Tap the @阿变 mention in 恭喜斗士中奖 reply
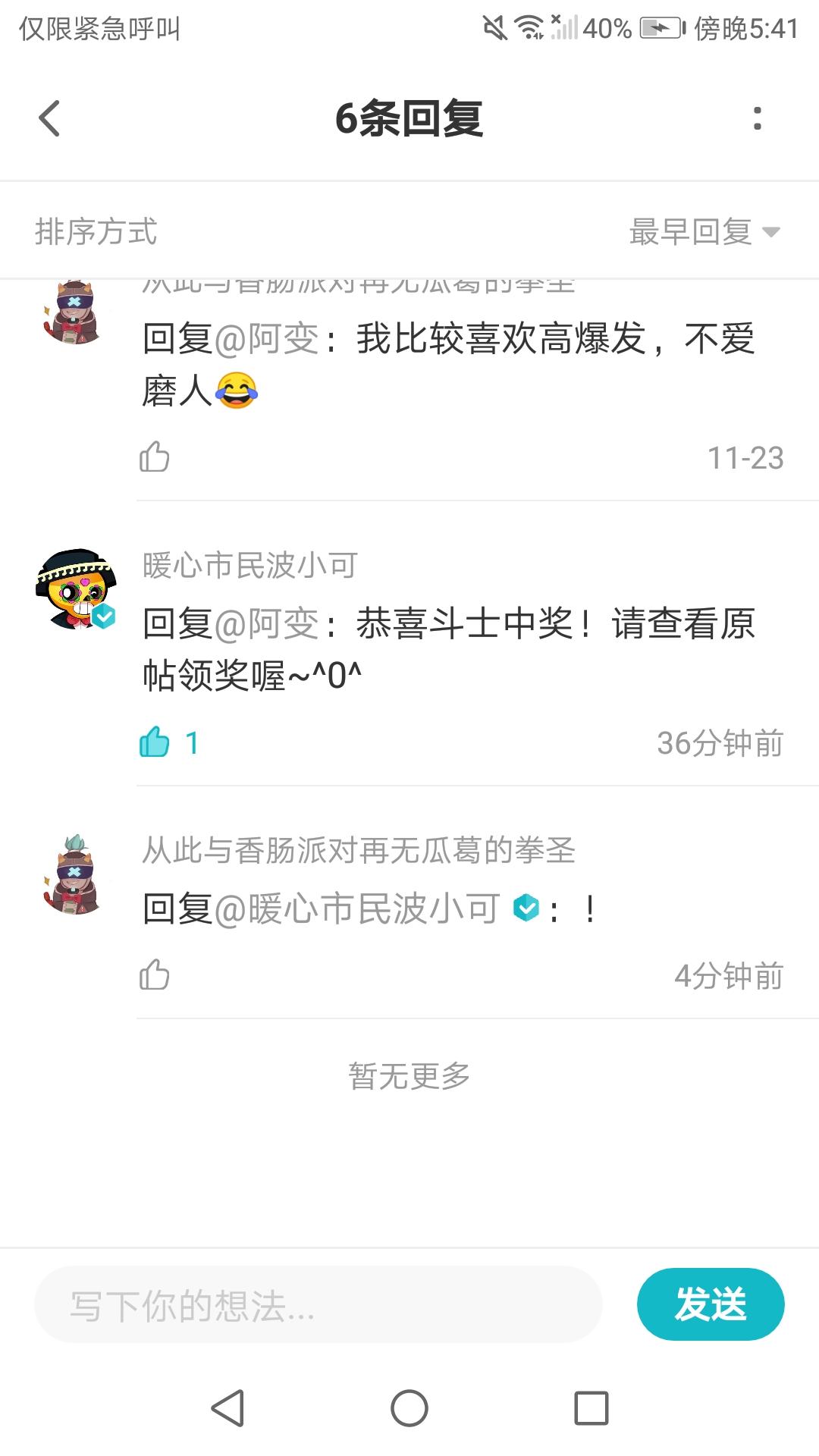This screenshot has width=819, height=1456. coord(266,624)
